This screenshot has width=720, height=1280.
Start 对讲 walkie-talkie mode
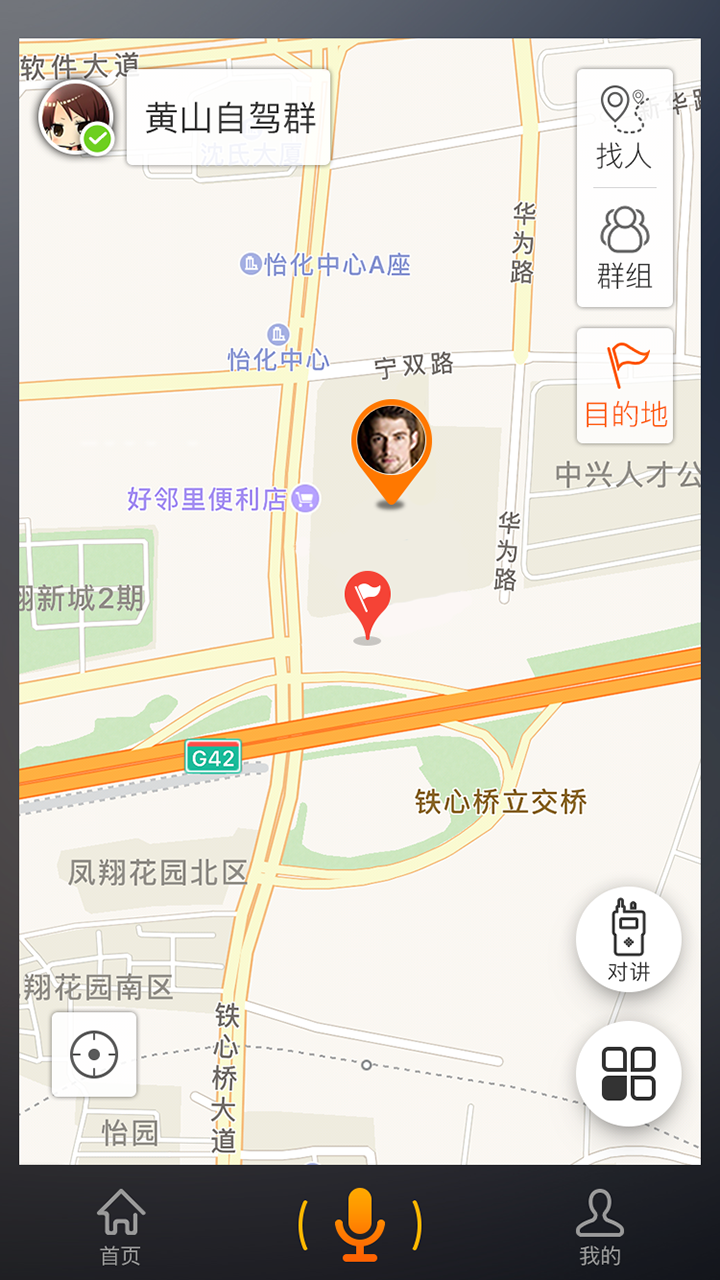[628, 940]
